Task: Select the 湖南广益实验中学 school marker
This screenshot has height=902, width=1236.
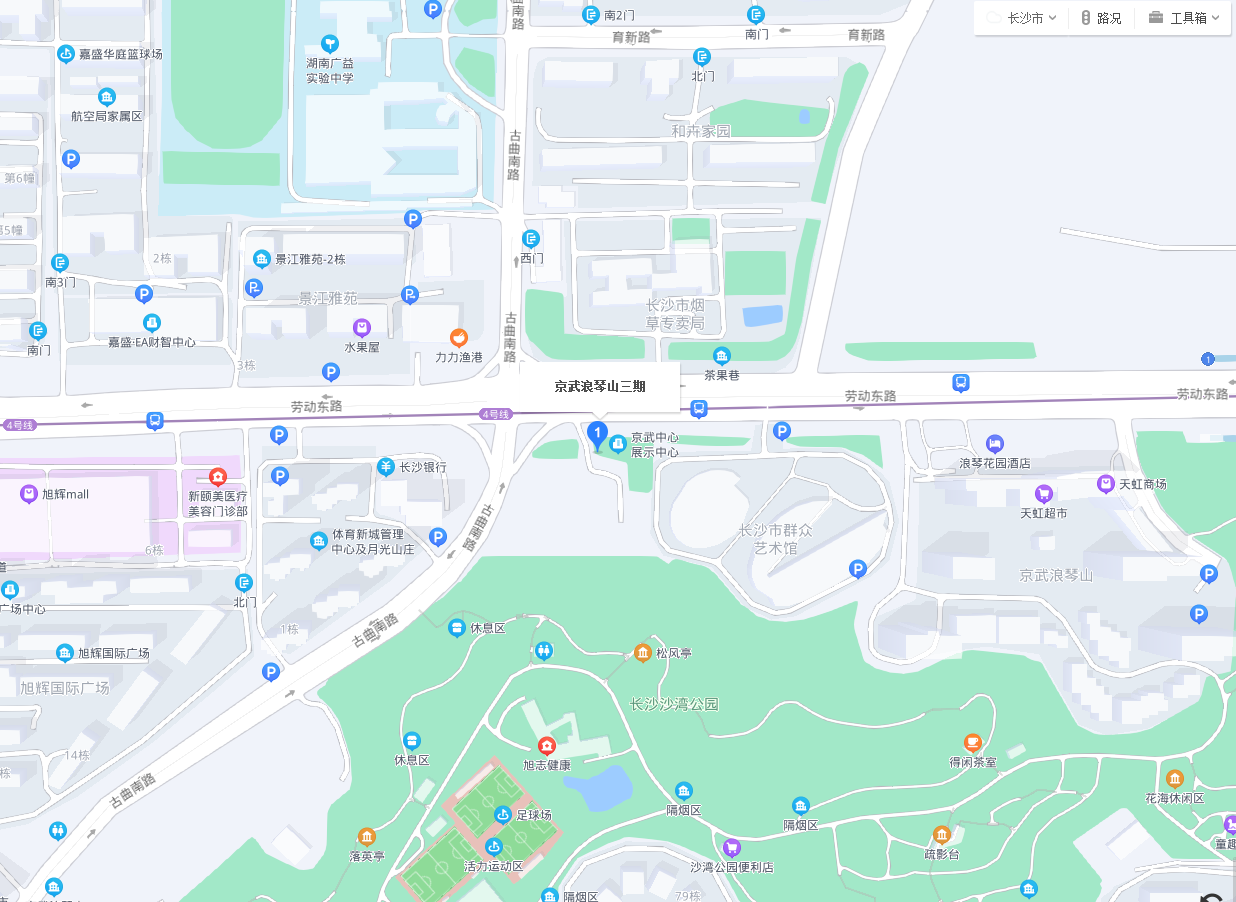Action: (329, 44)
